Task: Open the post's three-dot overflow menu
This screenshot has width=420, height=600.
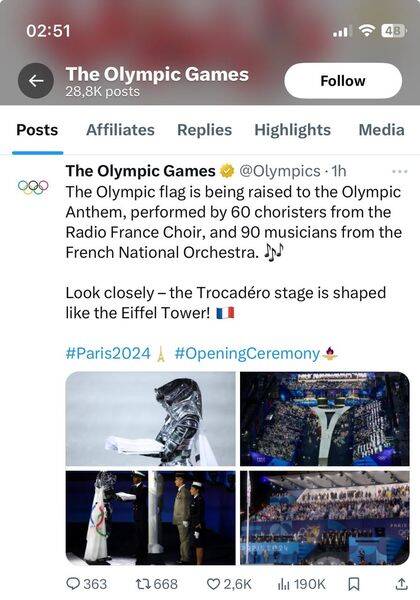Action: point(400,171)
